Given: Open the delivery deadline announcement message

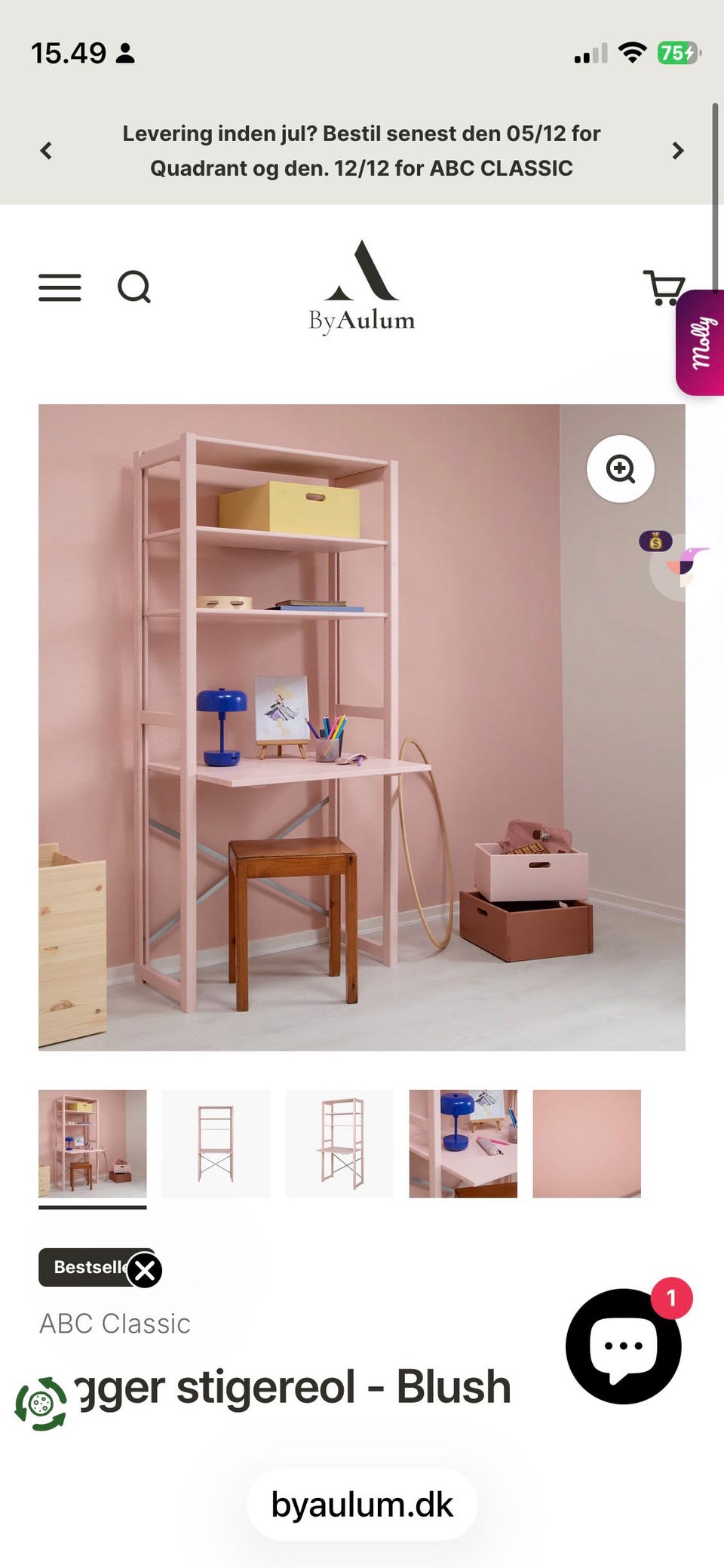Looking at the screenshot, I should (x=361, y=151).
